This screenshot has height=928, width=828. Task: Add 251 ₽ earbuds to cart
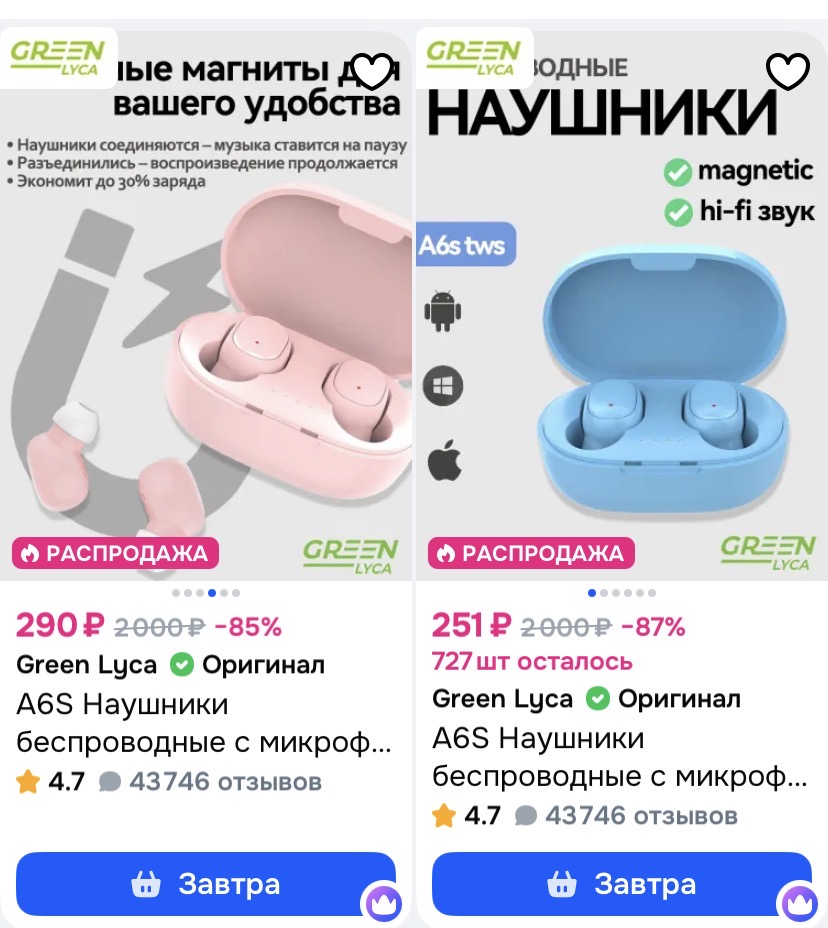[620, 884]
